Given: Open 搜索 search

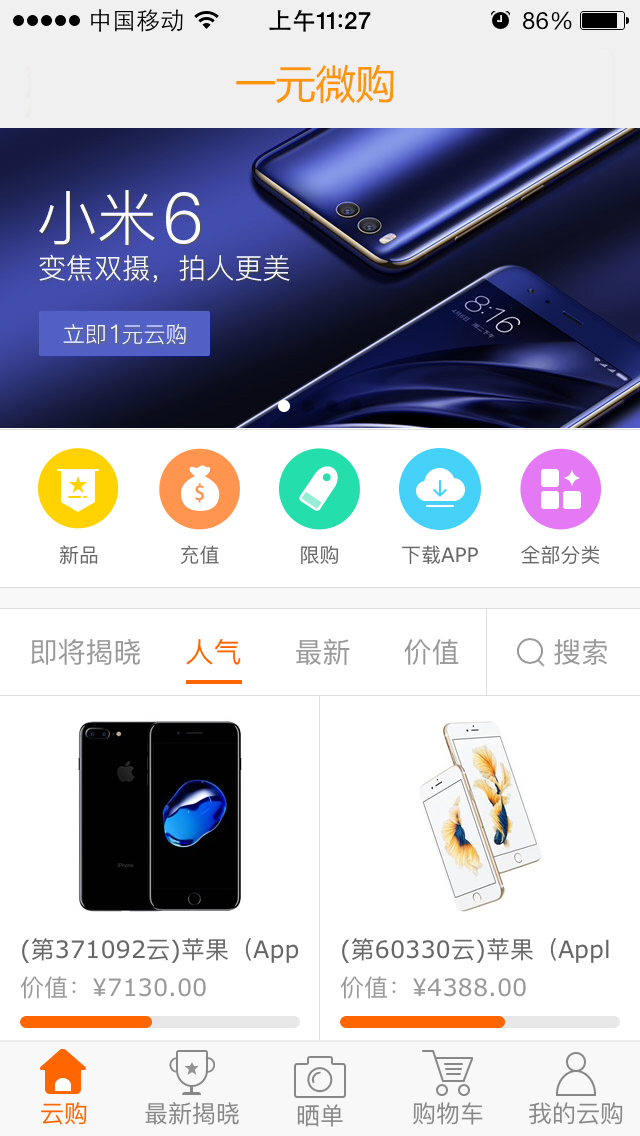Looking at the screenshot, I should (562, 653).
